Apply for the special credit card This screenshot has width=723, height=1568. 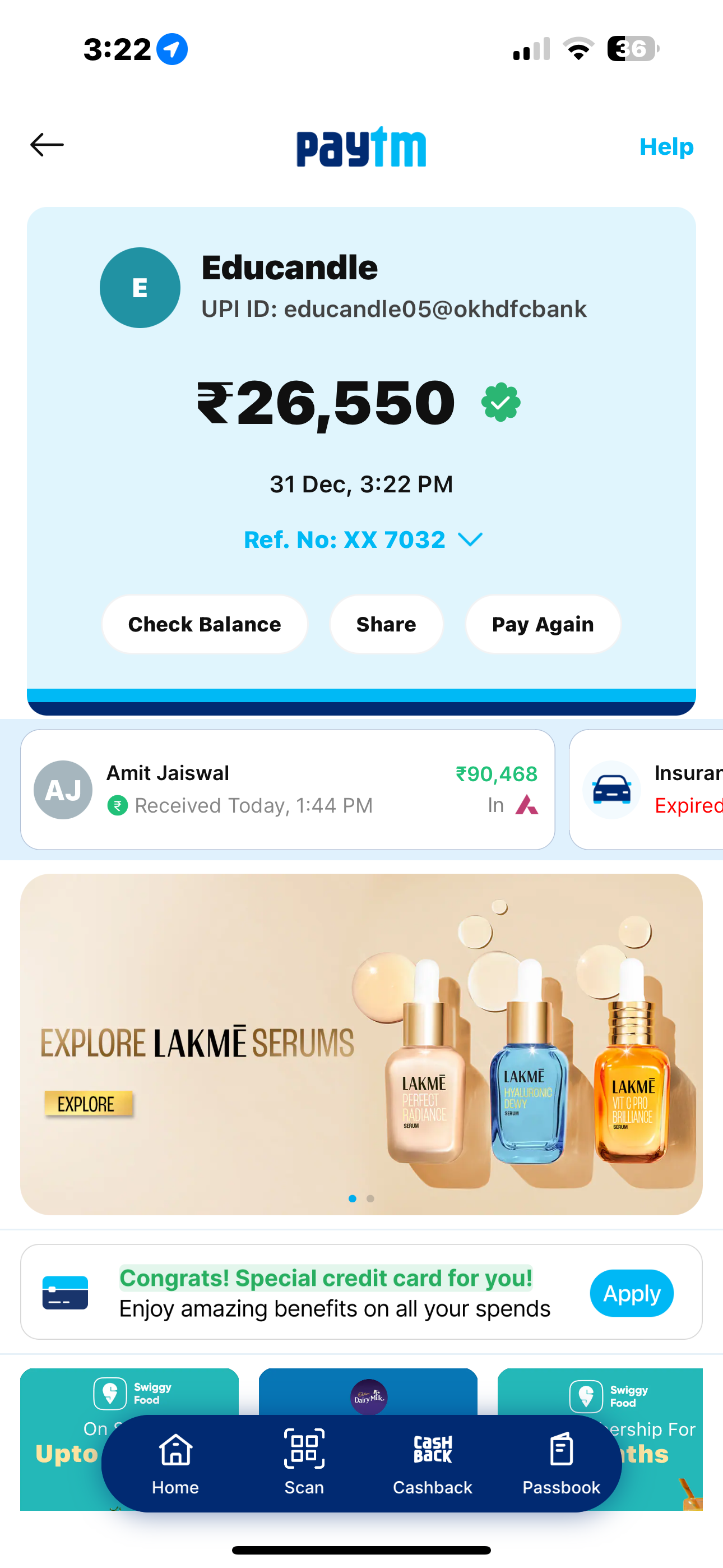point(631,1293)
